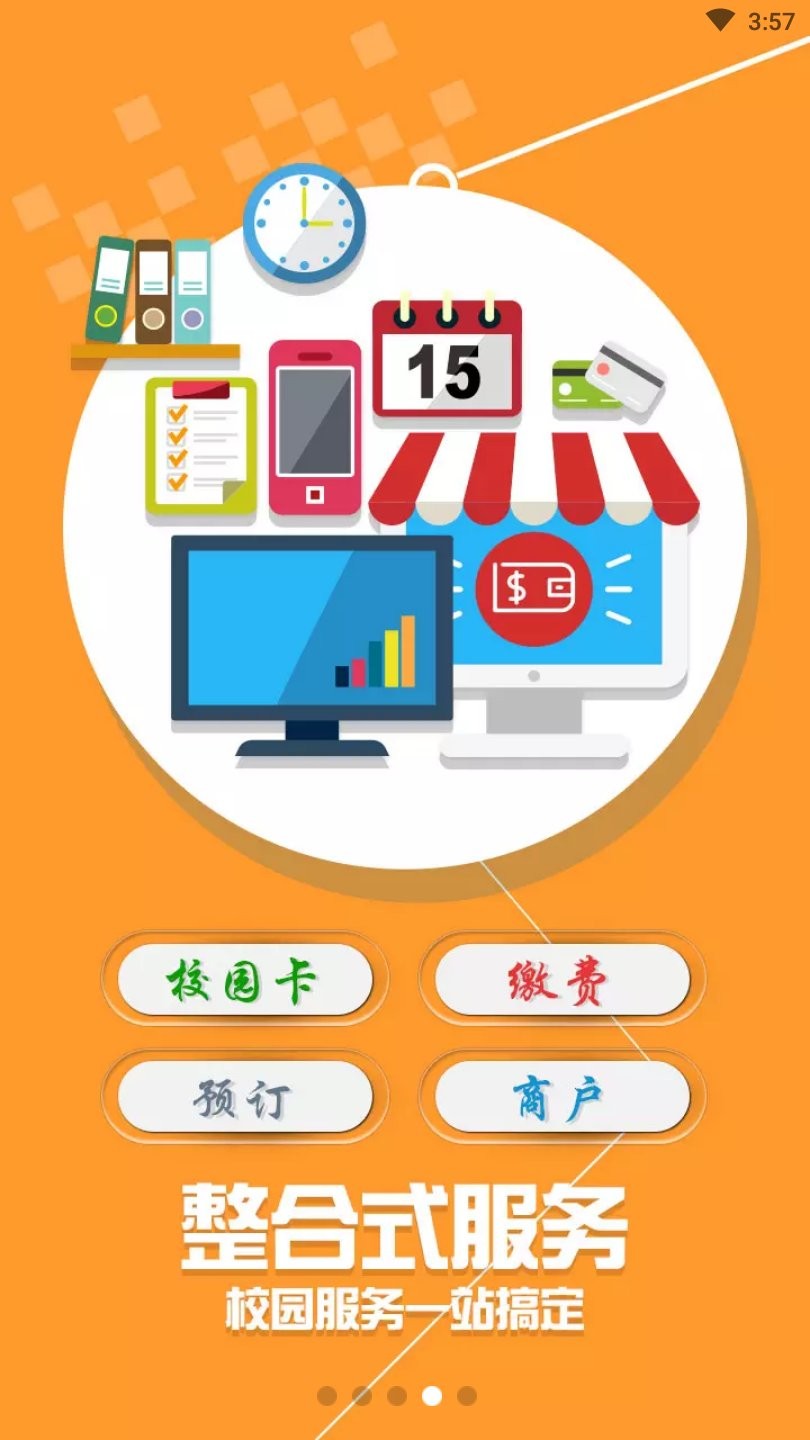Open the 商户 merchant service

[560, 1095]
